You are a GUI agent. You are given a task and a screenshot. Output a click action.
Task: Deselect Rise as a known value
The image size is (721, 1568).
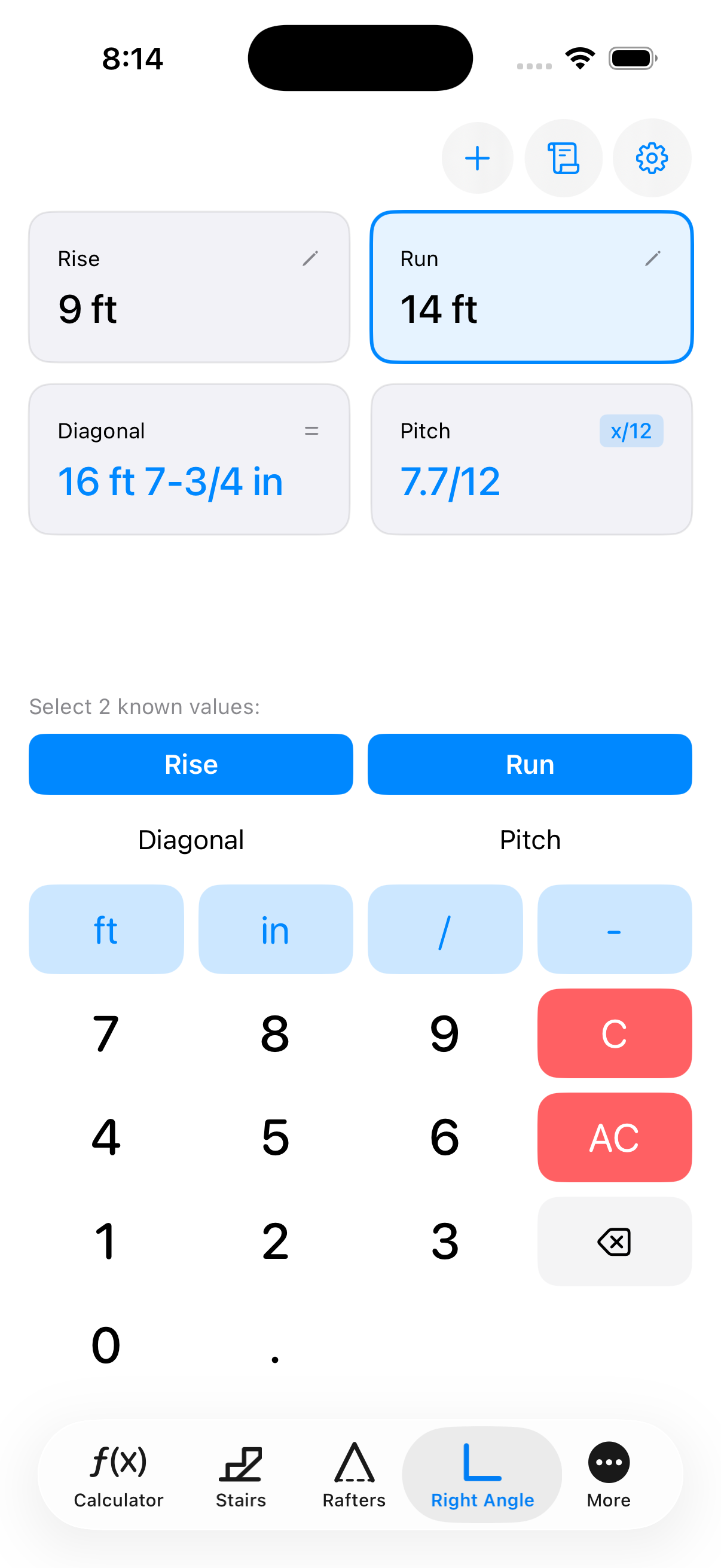click(191, 764)
